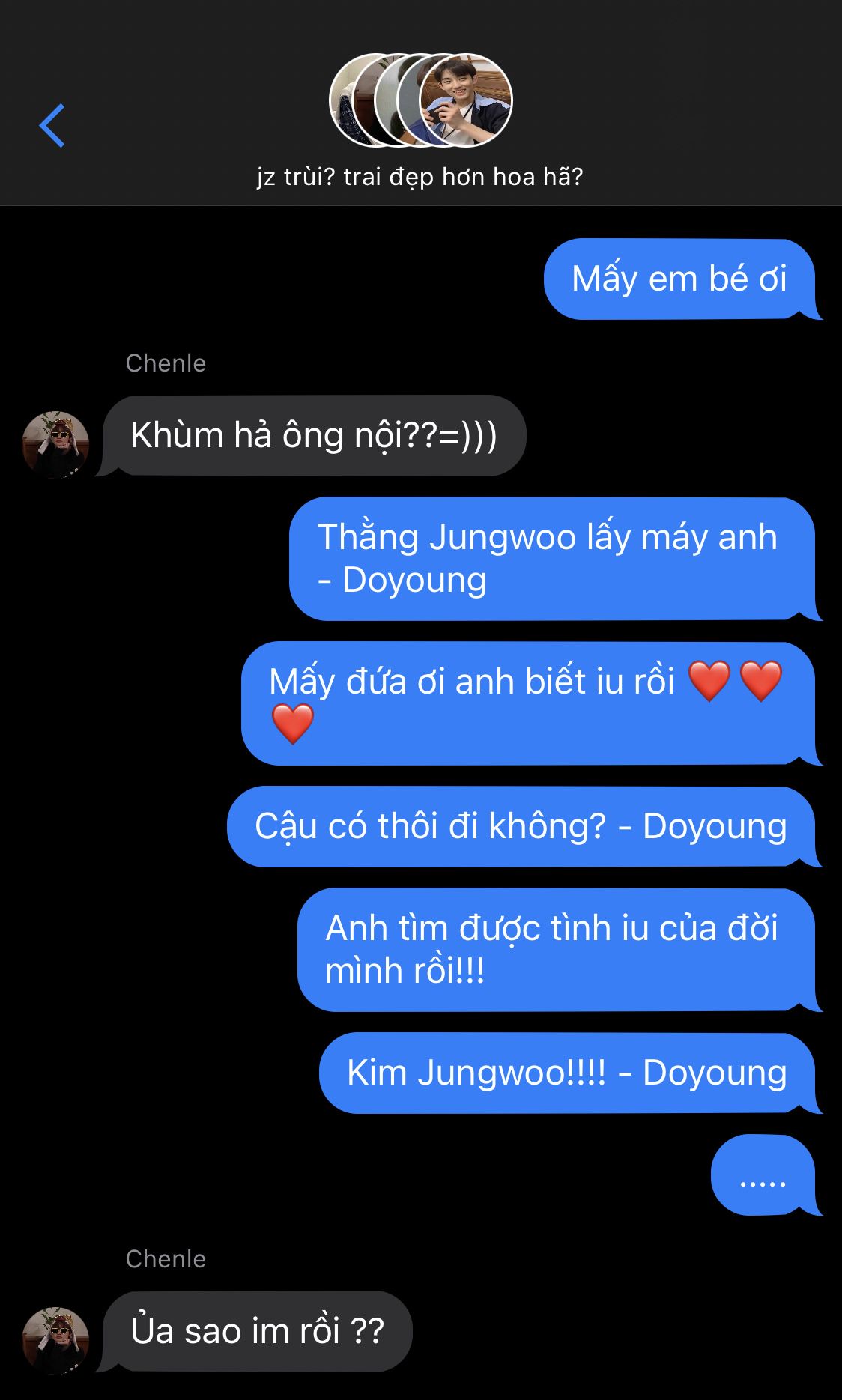The image size is (842, 1400).
Task: Tap Chenle's avatar beside 'Khùm hả ông nội'
Action: [x=55, y=443]
